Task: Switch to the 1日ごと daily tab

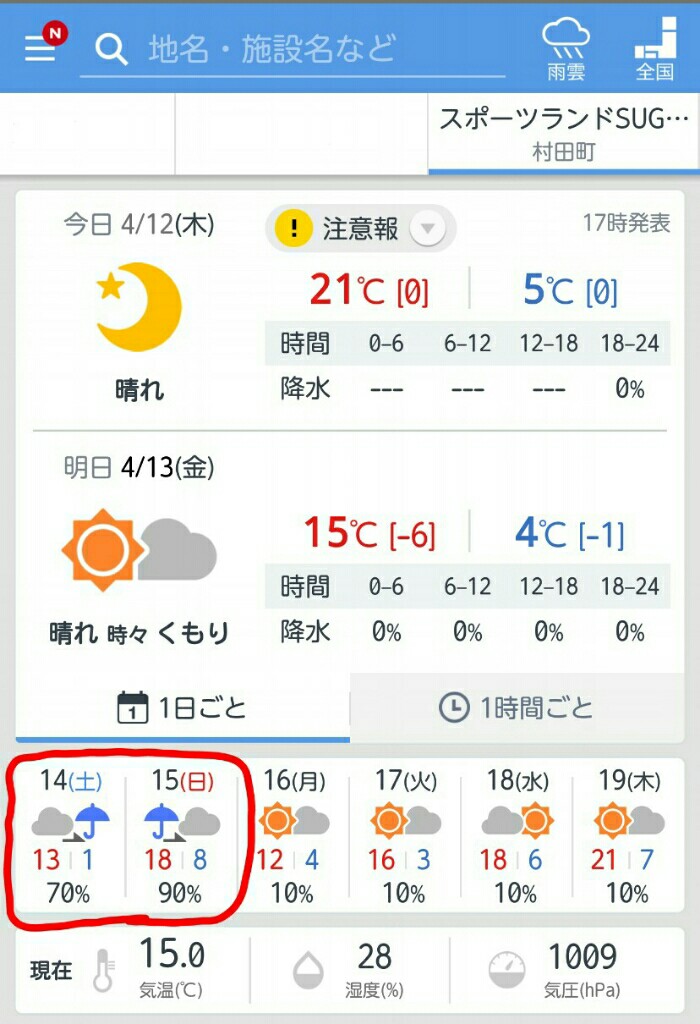Action: tap(182, 708)
